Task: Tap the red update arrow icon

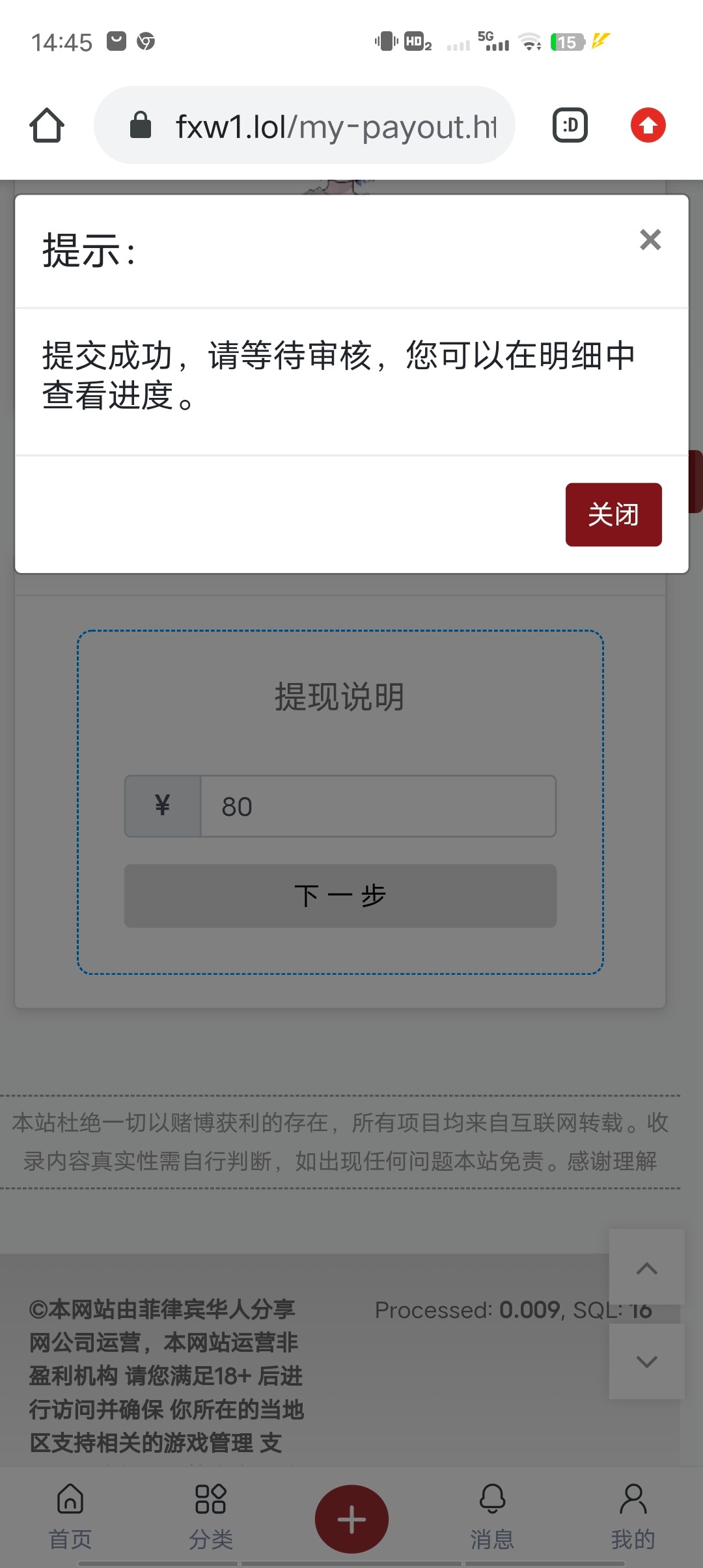Action: coord(648,125)
